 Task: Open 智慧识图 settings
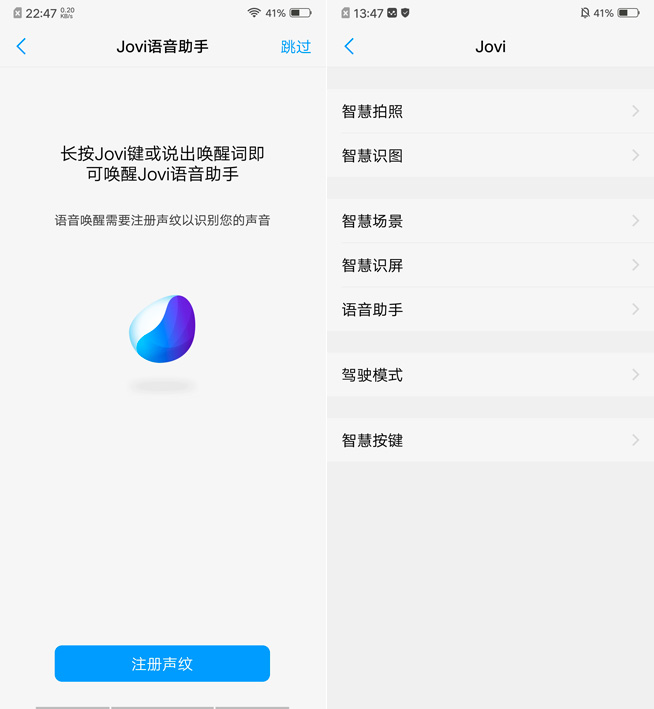490,155
